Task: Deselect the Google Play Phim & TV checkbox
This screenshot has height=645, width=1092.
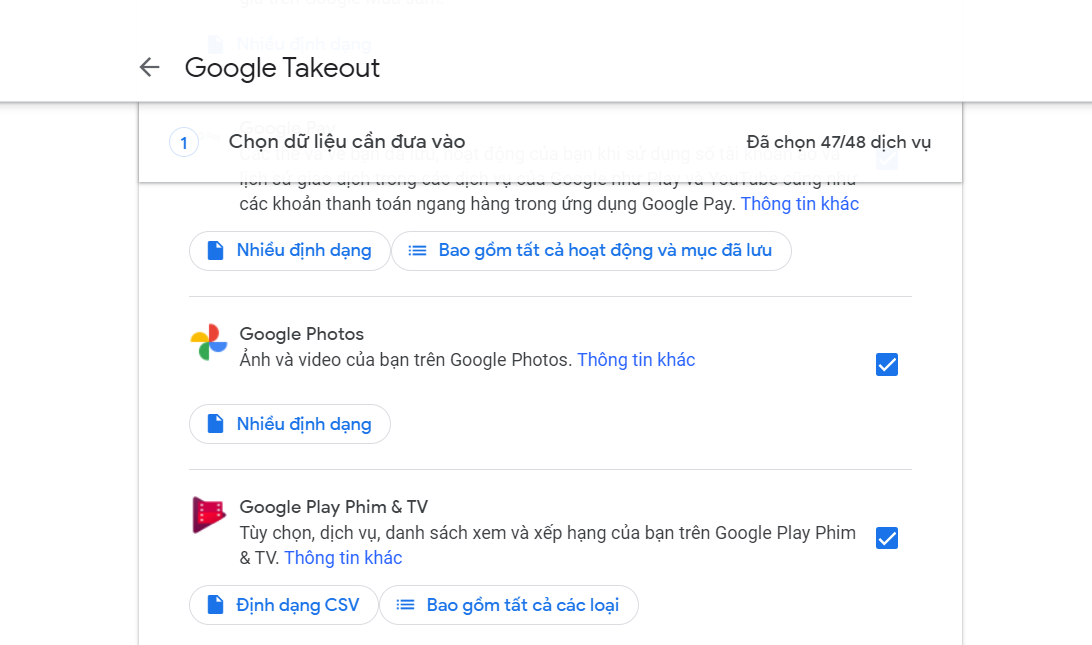Action: 886,538
